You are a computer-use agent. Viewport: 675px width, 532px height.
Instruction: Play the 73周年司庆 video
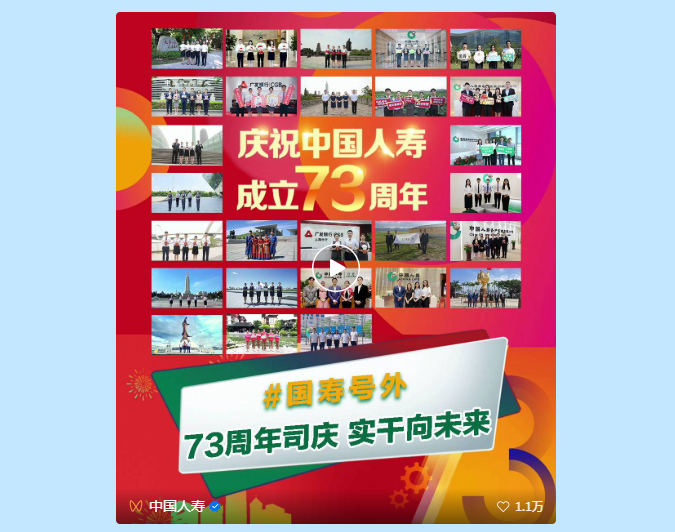pos(335,267)
